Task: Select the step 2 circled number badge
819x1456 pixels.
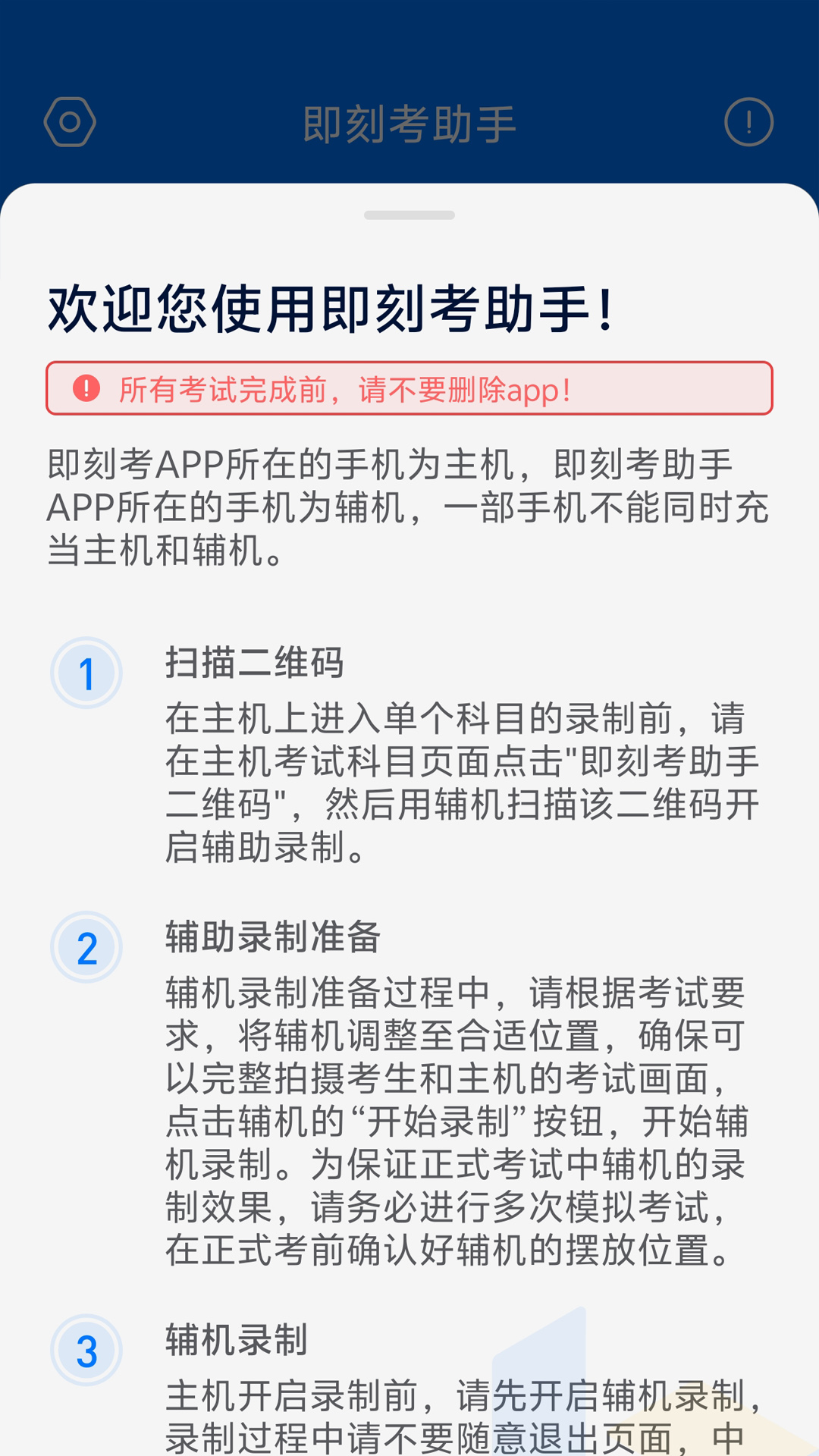Action: click(87, 948)
